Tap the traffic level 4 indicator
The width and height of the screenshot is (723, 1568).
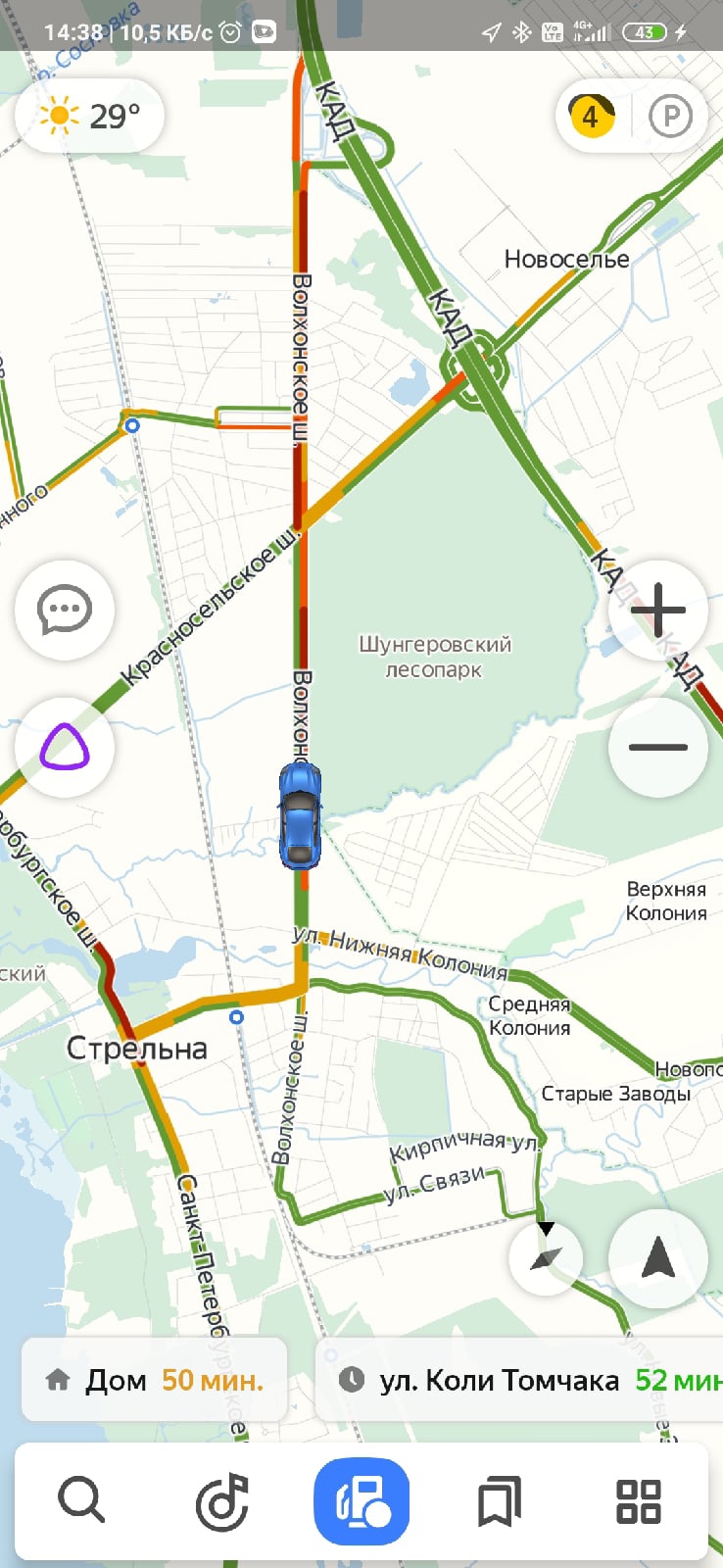coord(591,117)
